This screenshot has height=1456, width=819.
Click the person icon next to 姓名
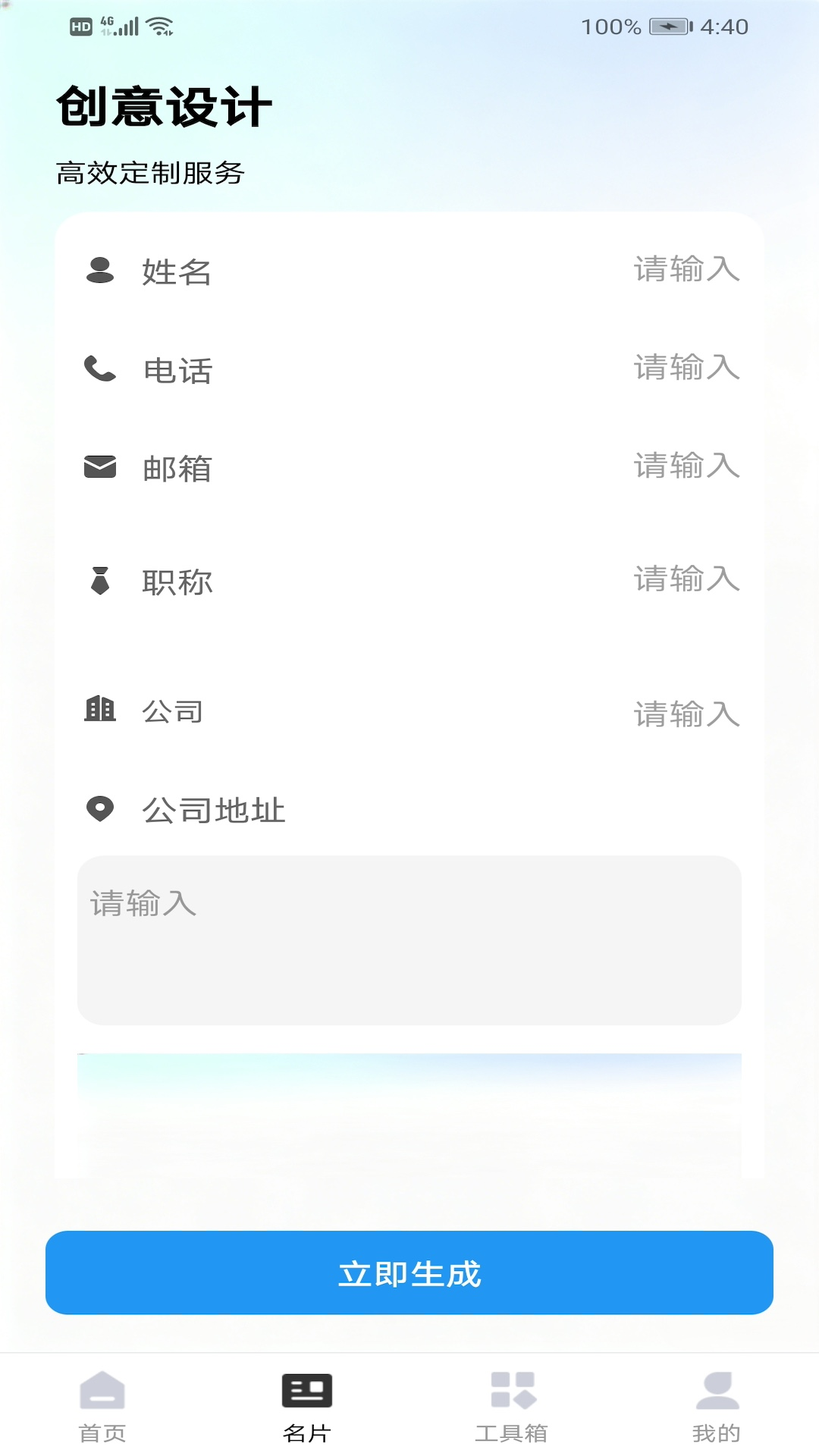pos(99,271)
